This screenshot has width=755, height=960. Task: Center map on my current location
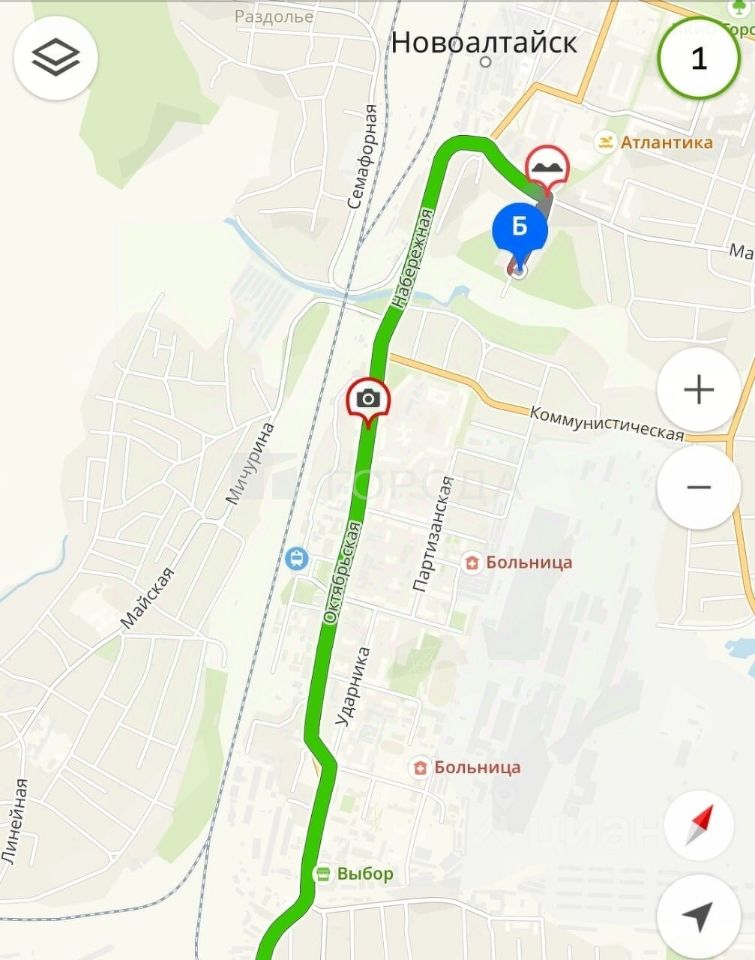point(698,915)
